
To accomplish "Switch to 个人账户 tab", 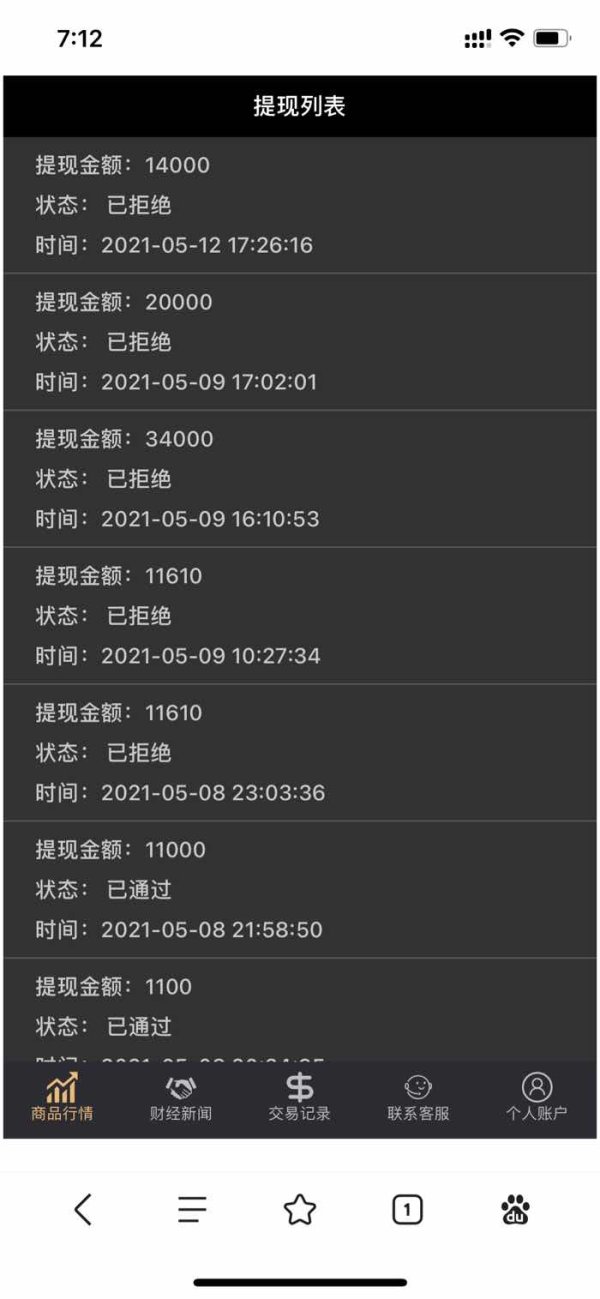I will point(537,1098).
